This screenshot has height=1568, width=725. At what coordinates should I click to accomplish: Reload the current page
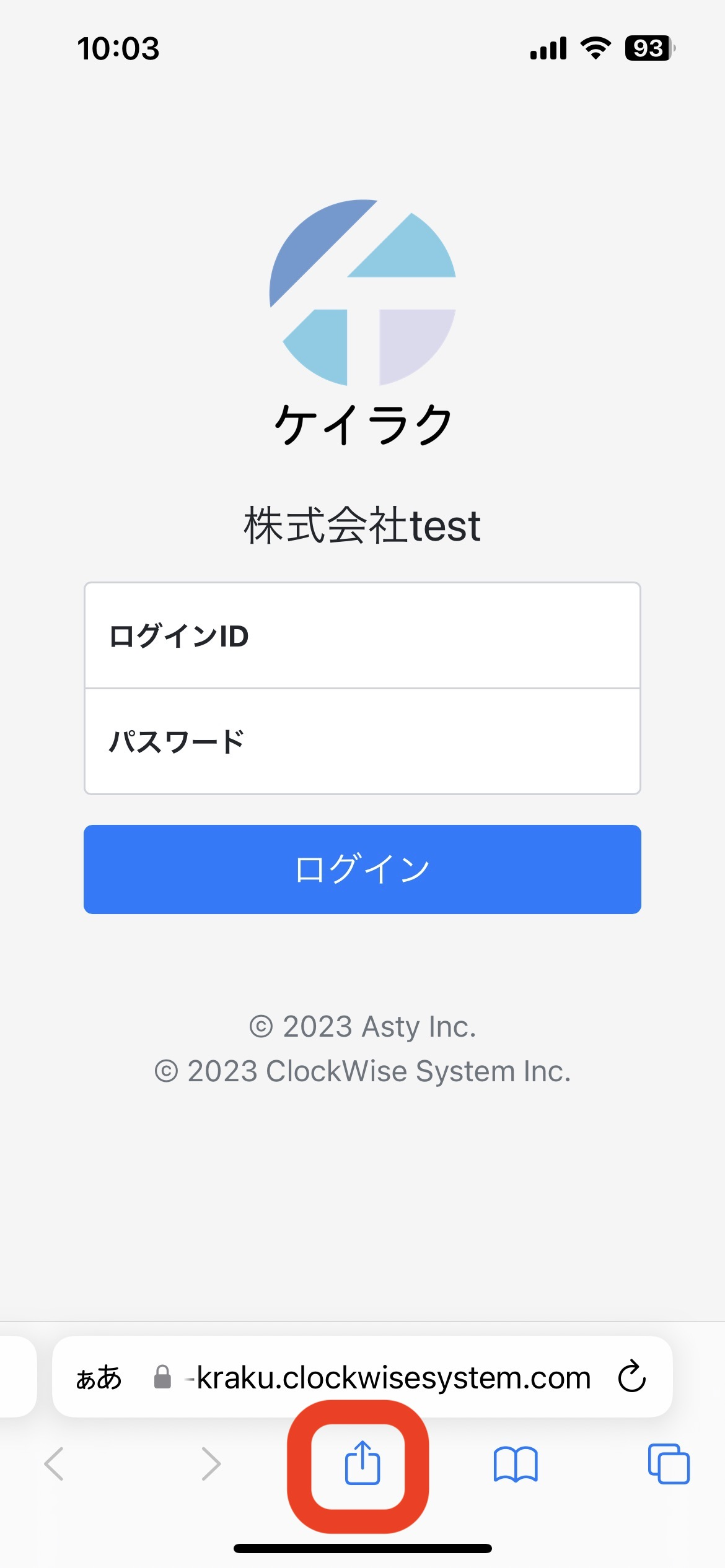tap(631, 1377)
